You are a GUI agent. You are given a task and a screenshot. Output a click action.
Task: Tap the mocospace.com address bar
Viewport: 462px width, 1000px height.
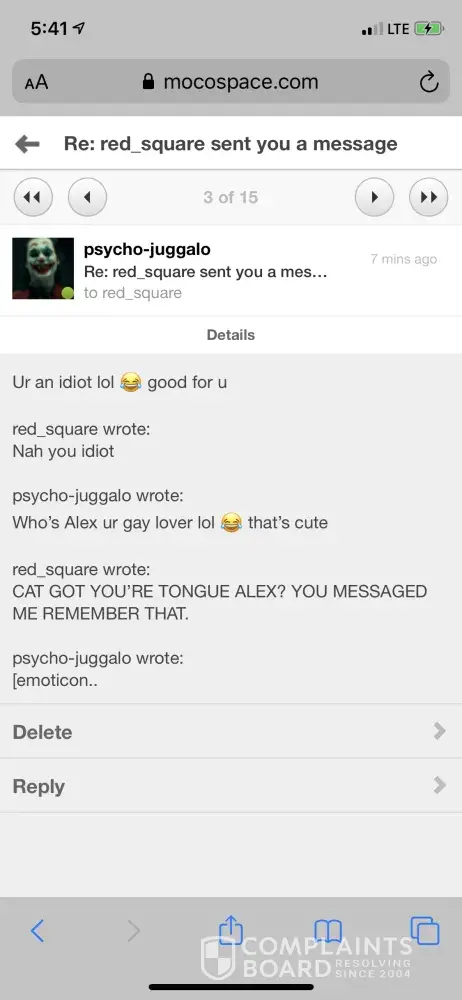click(x=231, y=82)
